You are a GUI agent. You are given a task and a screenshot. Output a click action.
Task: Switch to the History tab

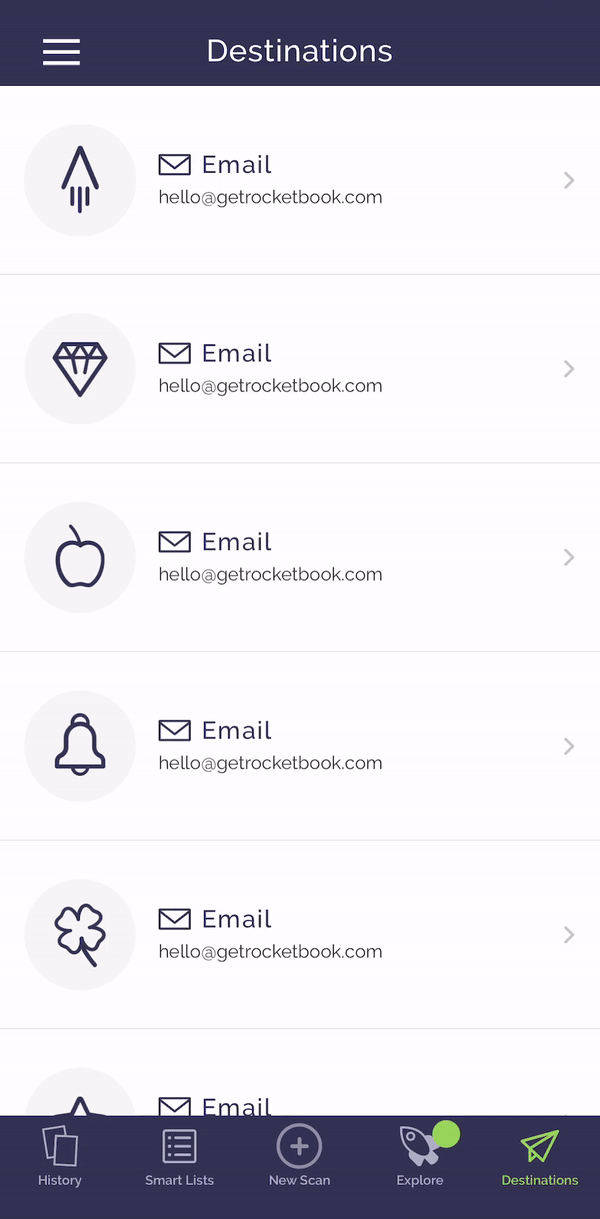click(x=60, y=1156)
